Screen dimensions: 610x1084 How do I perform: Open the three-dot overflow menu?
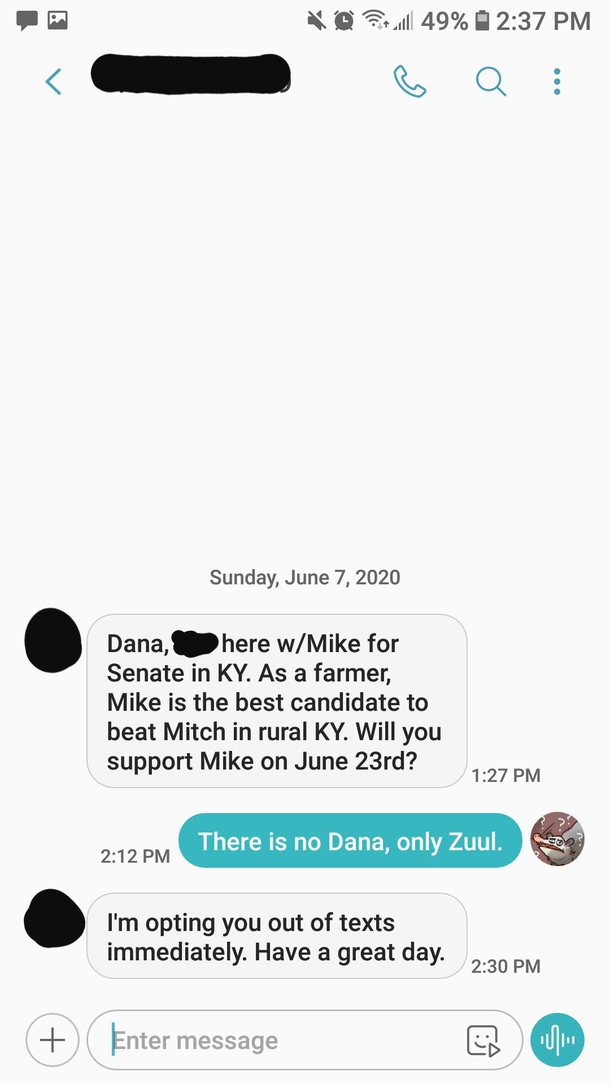(557, 81)
